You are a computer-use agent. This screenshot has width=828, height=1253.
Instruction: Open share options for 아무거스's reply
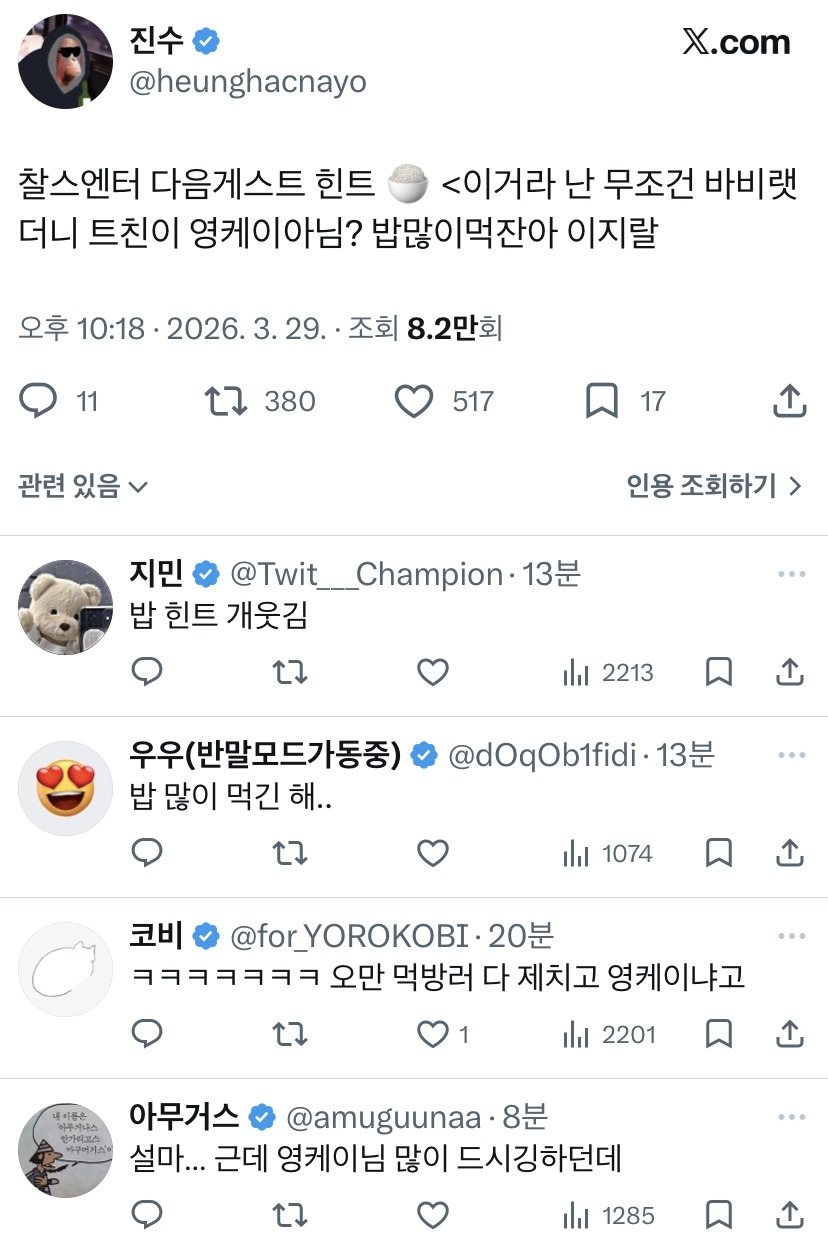(x=790, y=1216)
